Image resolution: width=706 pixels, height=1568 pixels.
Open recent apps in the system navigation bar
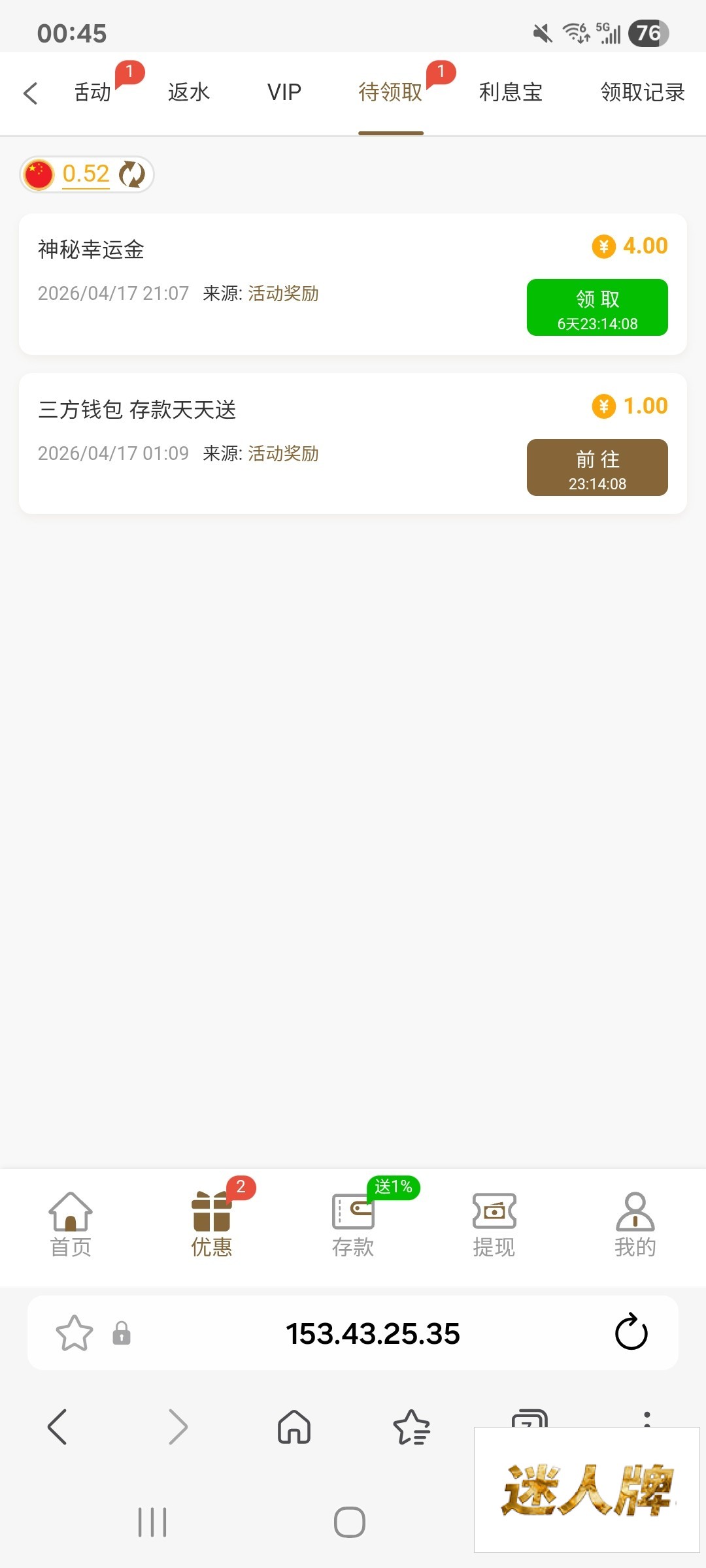tap(152, 1522)
